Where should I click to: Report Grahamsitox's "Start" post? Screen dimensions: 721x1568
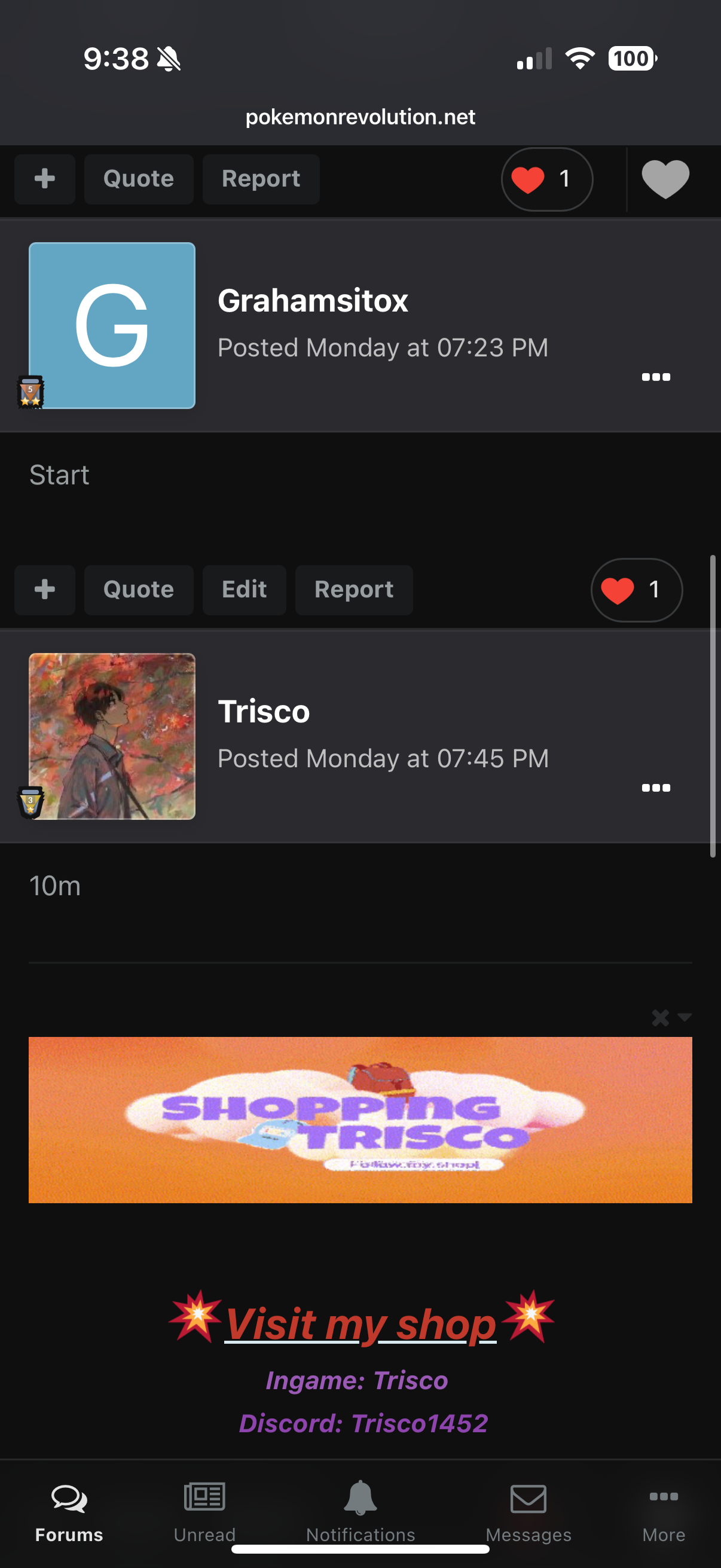(x=353, y=589)
